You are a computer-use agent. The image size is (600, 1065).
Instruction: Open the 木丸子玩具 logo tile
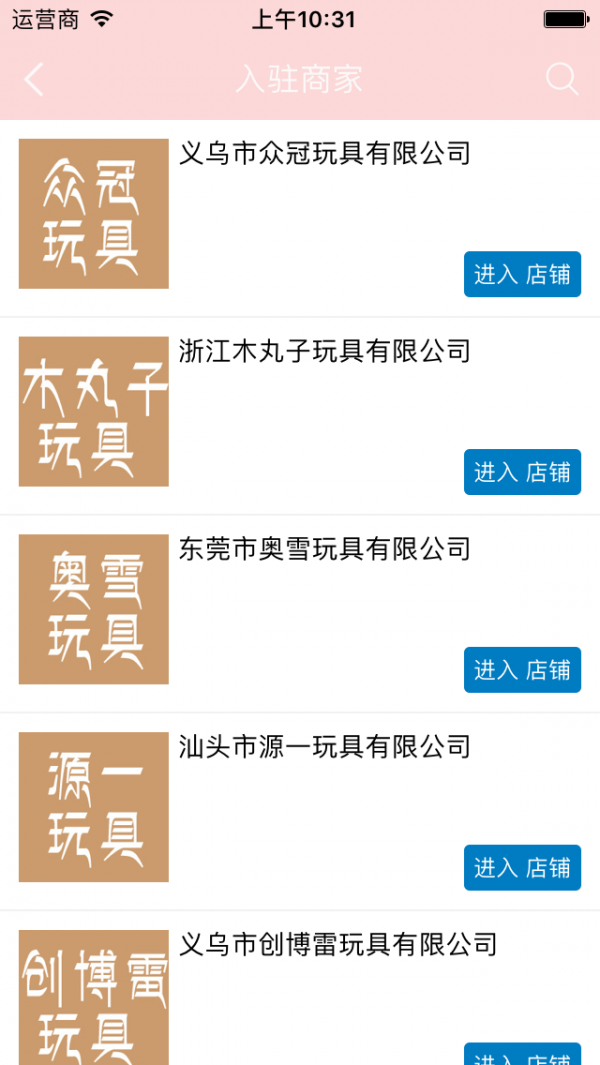[94, 412]
